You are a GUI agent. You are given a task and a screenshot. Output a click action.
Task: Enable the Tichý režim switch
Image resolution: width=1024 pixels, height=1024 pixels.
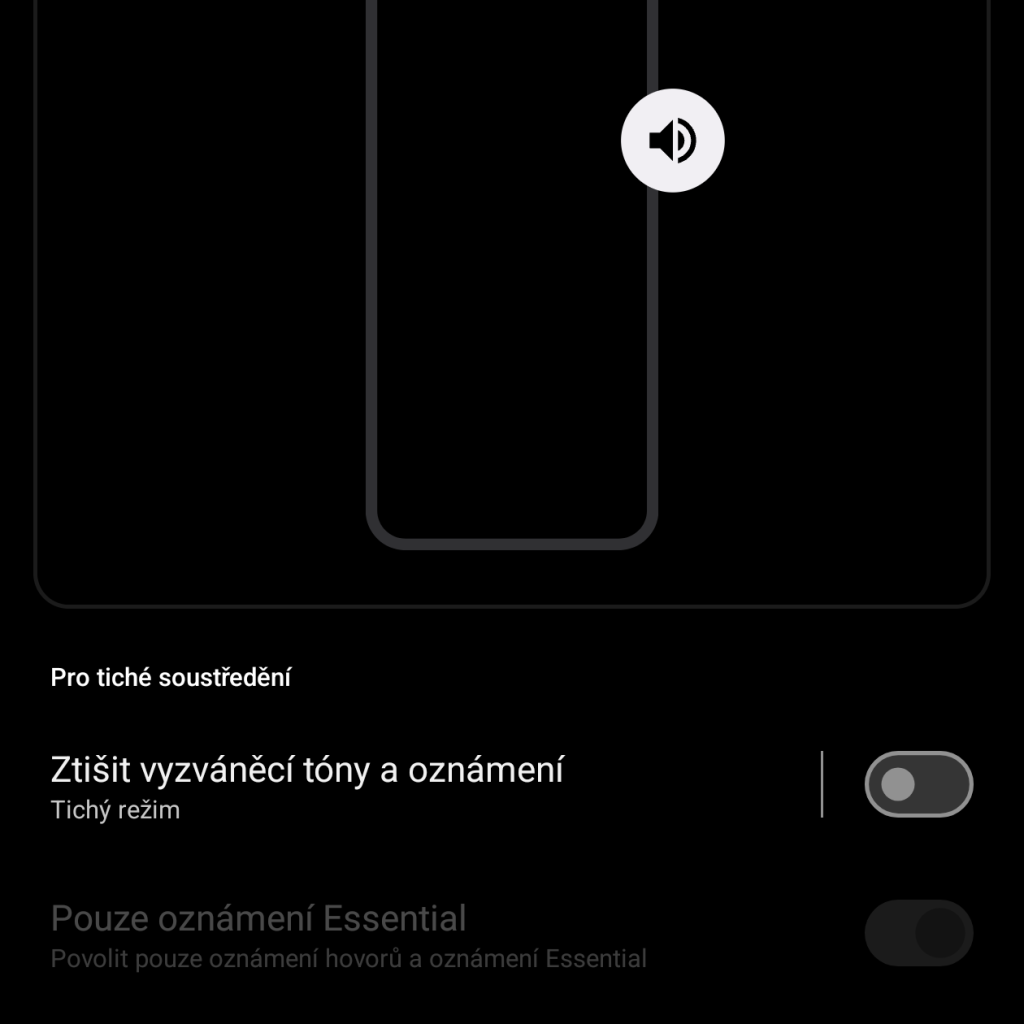click(x=918, y=784)
